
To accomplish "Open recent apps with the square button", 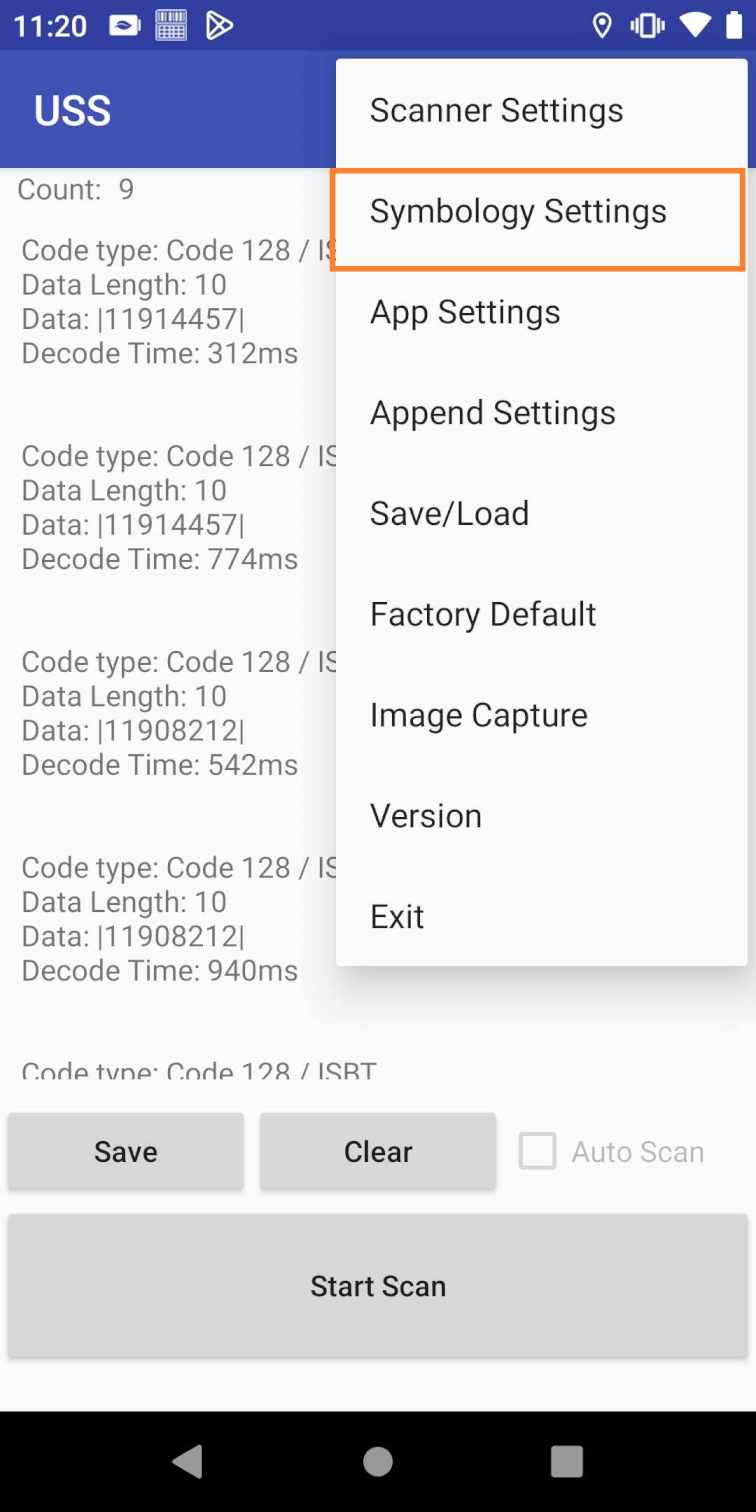I will pos(566,1461).
